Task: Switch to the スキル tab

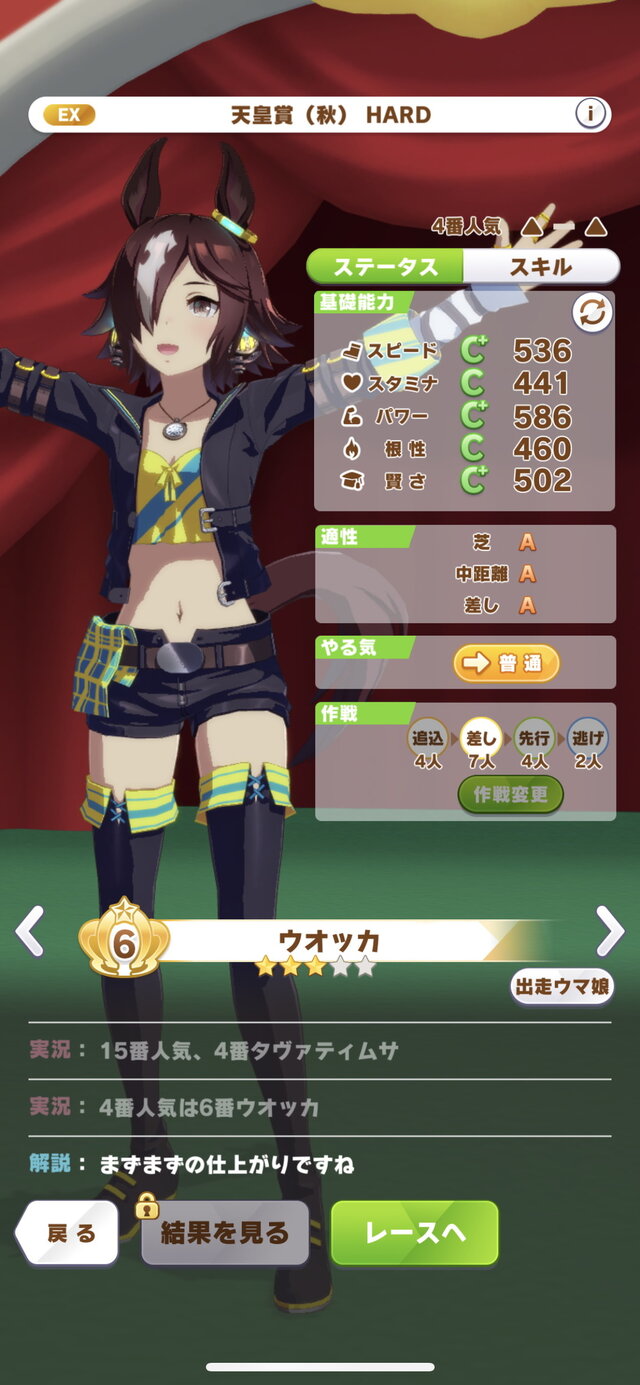Action: tap(541, 267)
